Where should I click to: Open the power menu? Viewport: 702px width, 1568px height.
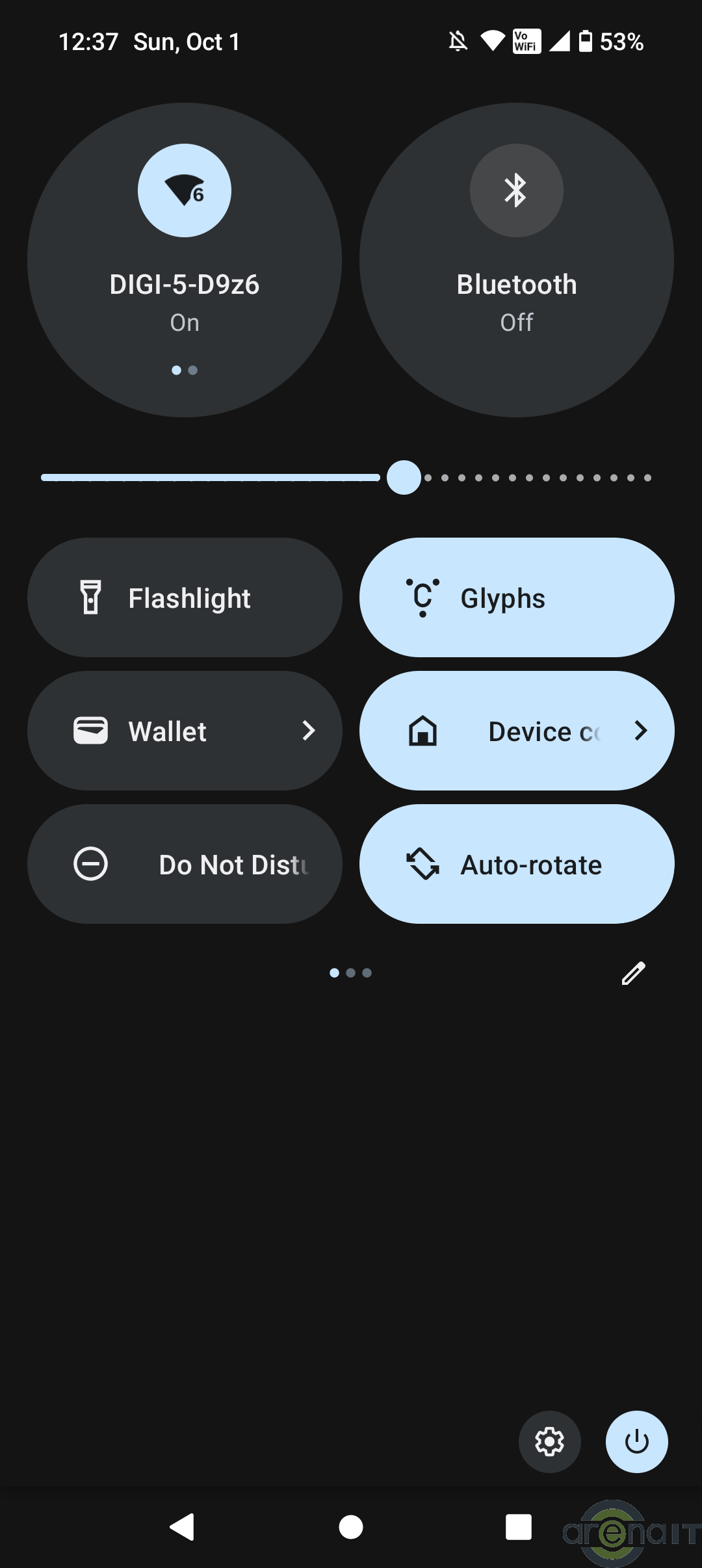coord(636,1441)
